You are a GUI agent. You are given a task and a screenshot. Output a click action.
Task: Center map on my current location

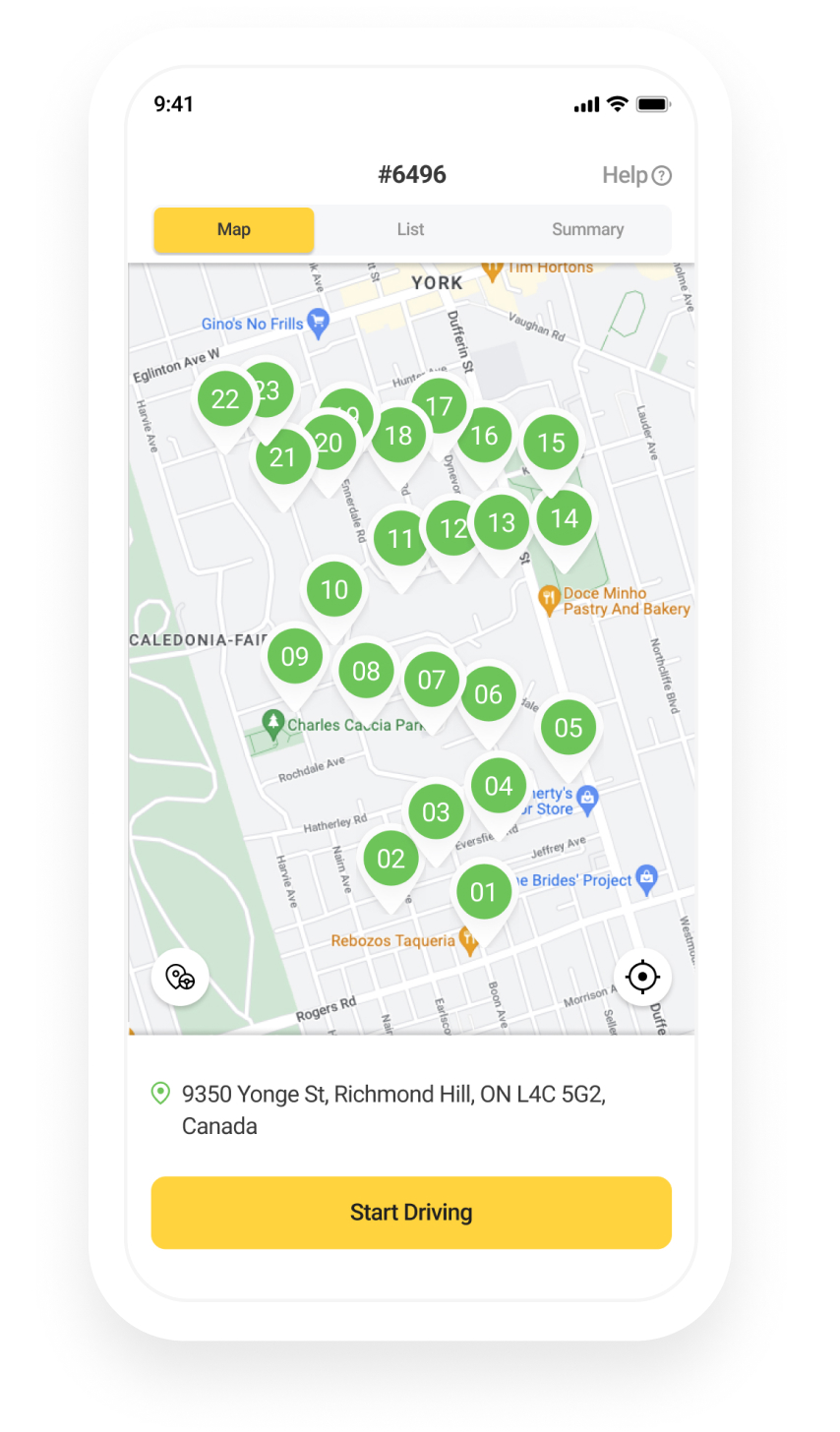[x=642, y=977]
